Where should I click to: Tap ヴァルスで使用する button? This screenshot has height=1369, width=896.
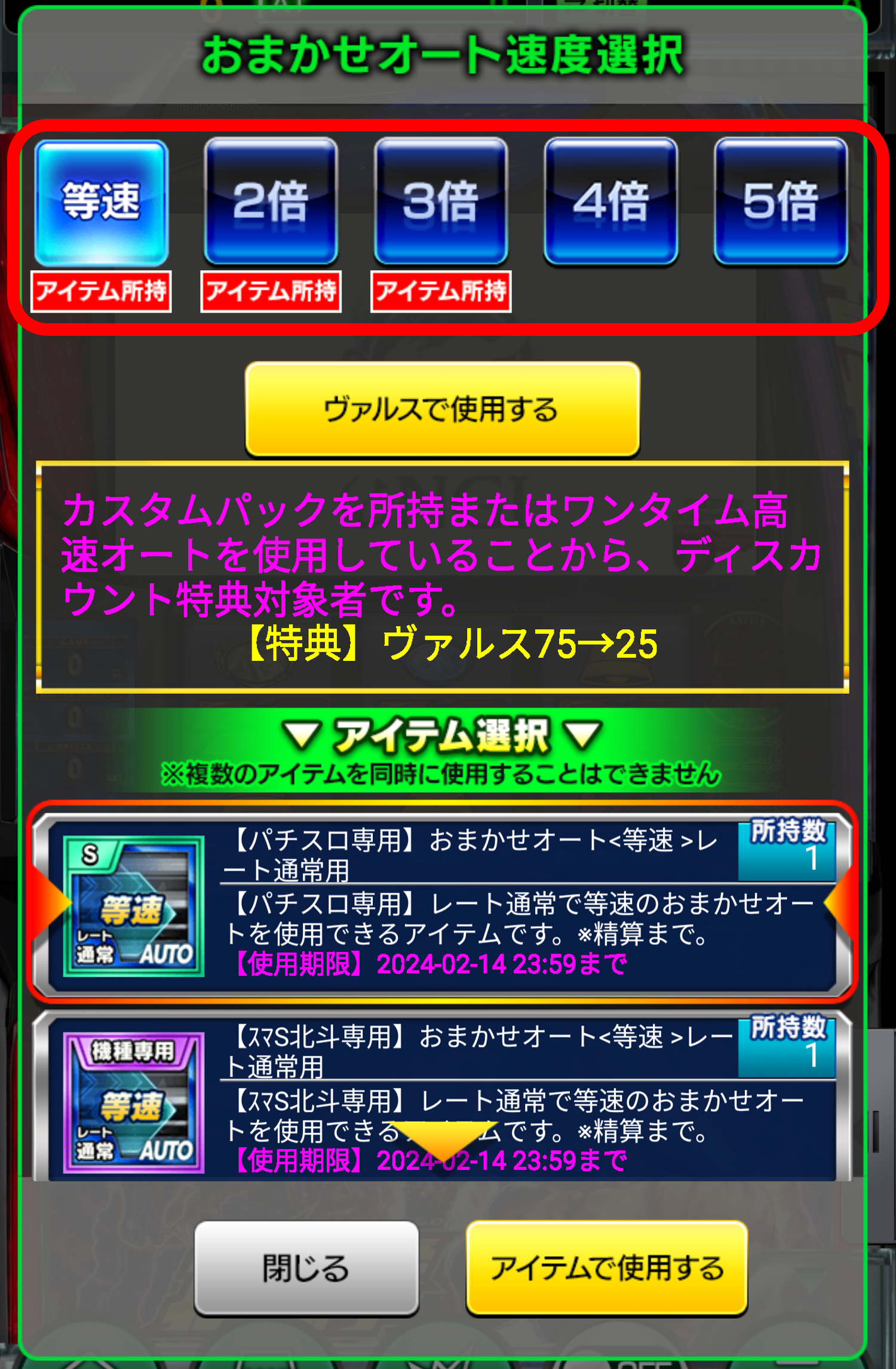(442, 410)
